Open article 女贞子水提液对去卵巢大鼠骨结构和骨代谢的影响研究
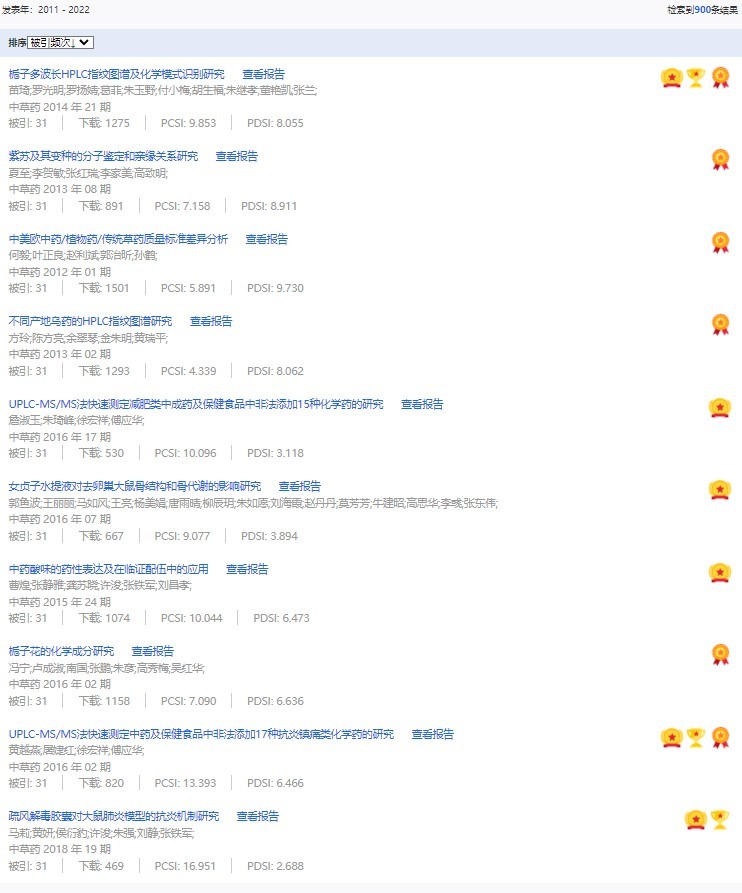Image resolution: width=742 pixels, height=893 pixels. [134, 486]
